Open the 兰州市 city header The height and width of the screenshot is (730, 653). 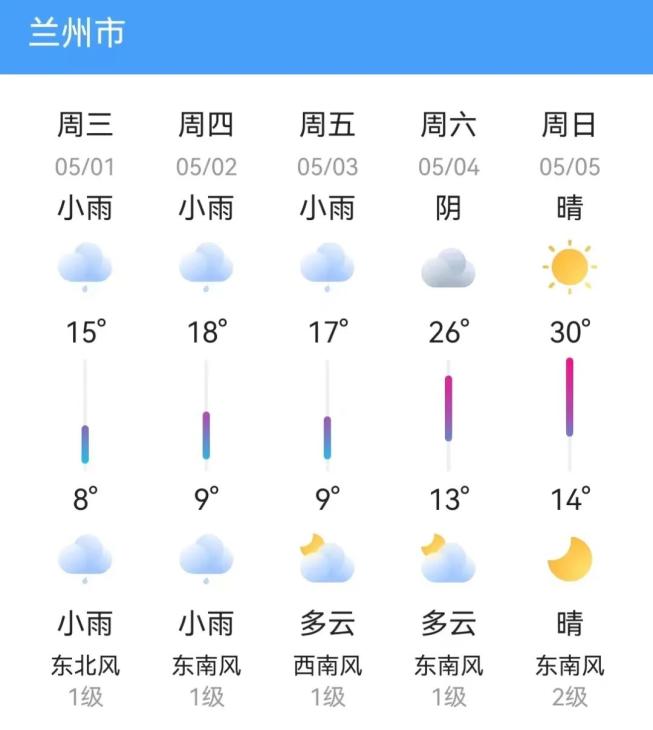click(77, 33)
